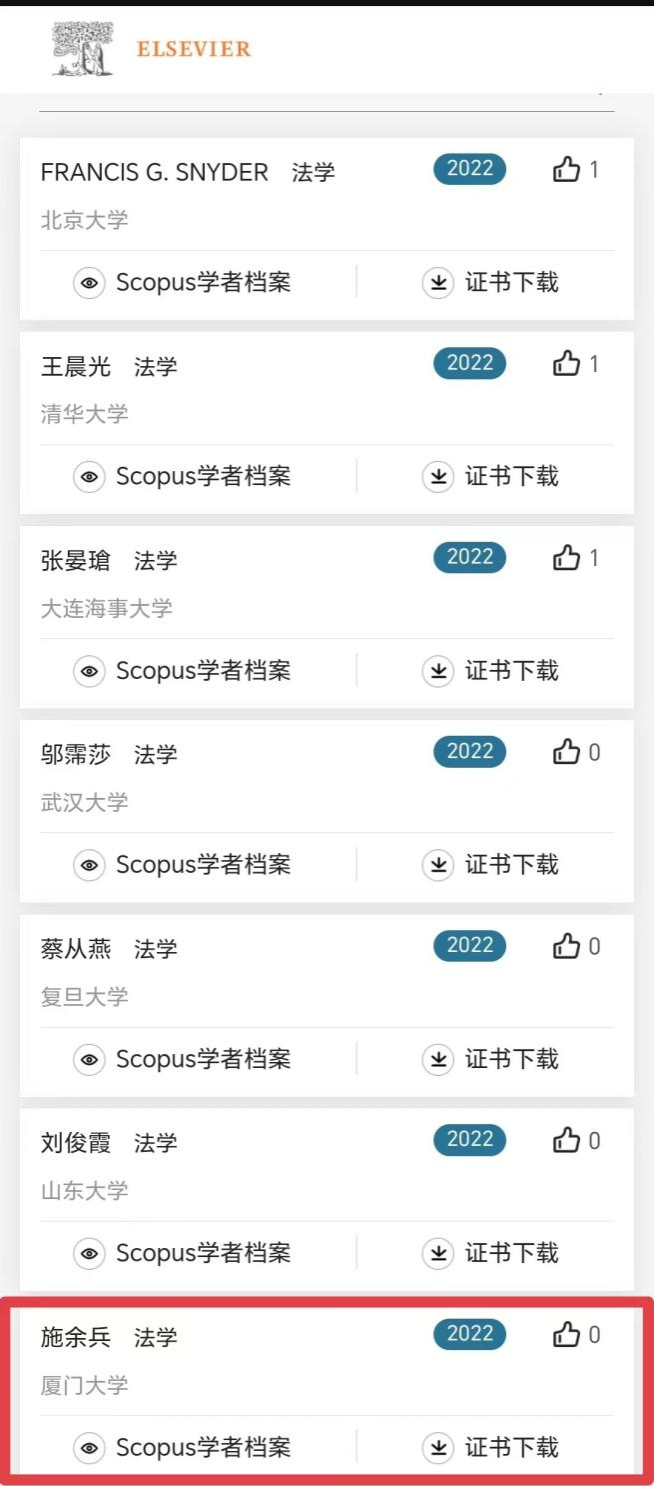Download certificate for FRANCIS G. SNYDER

point(490,283)
